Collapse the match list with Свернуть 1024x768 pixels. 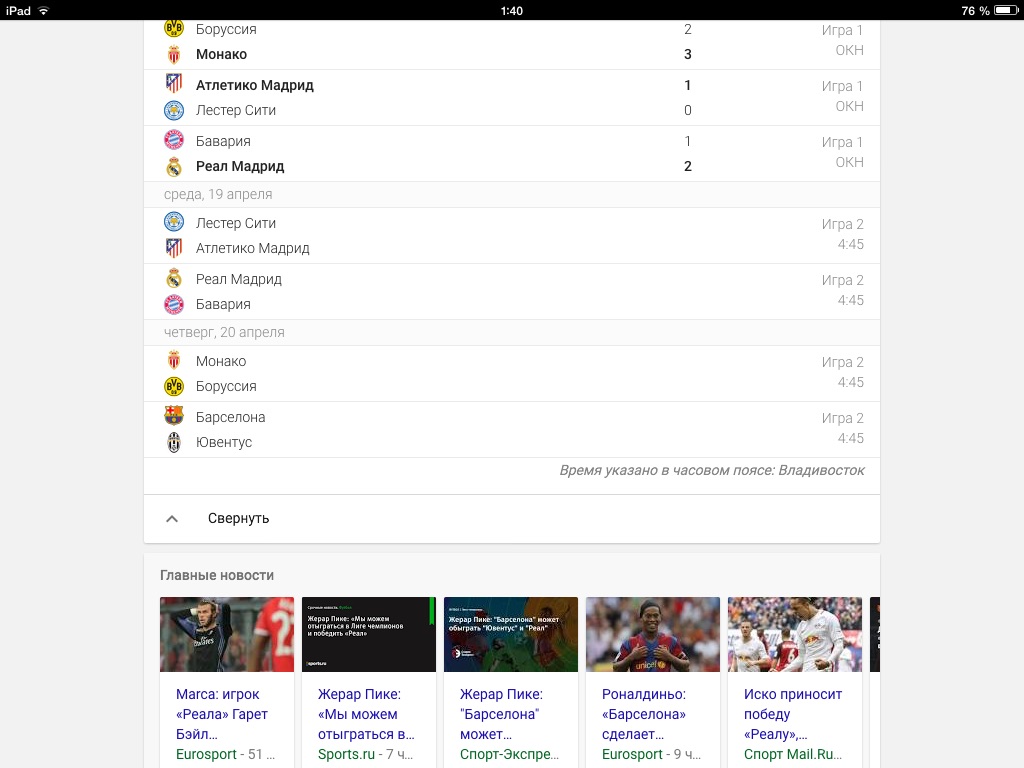click(x=238, y=518)
